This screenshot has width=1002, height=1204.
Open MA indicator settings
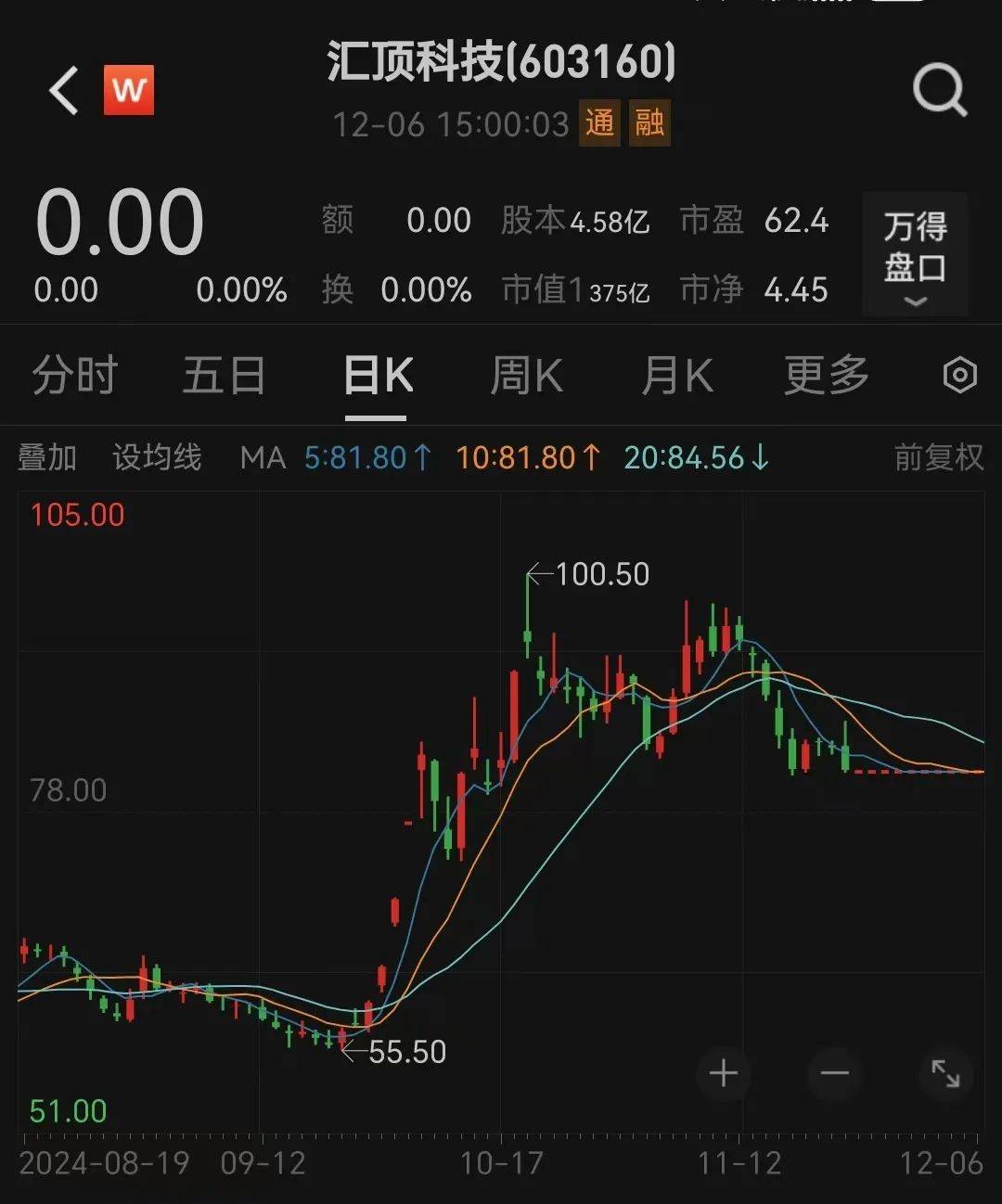pyautogui.click(x=265, y=456)
